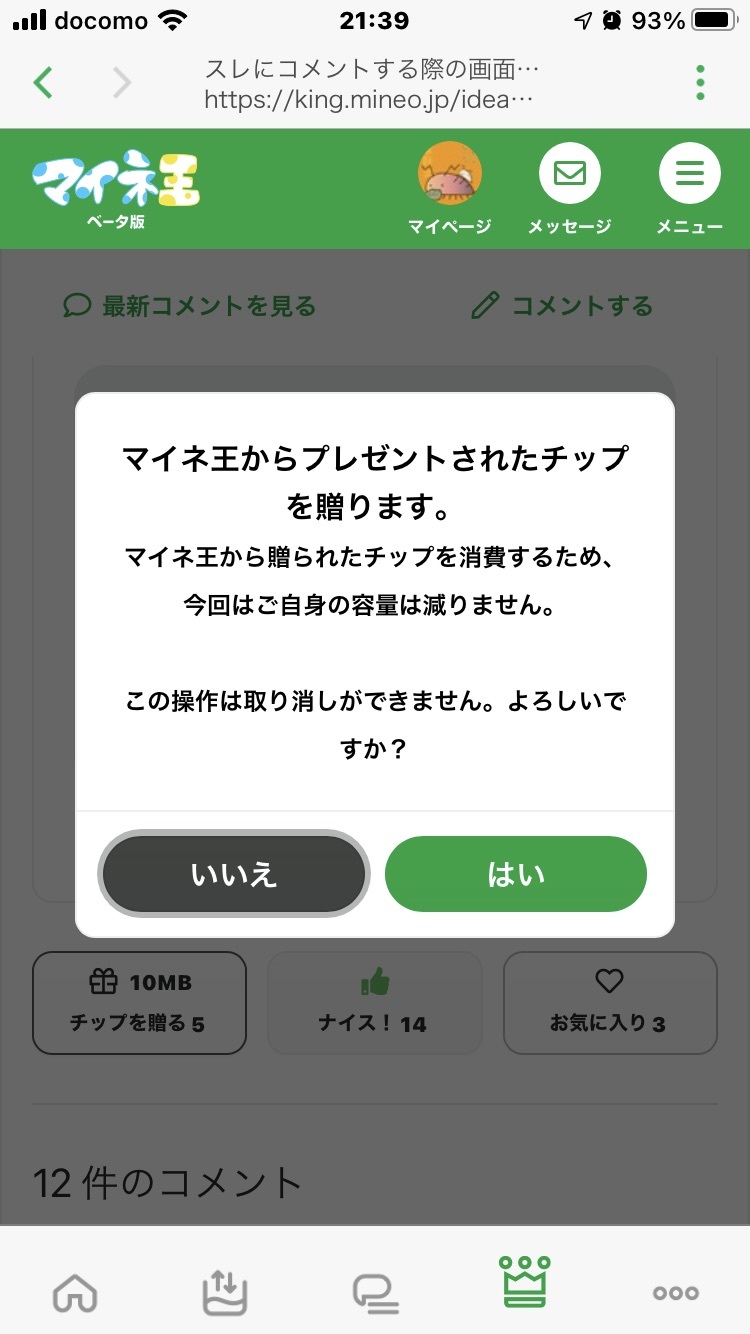Confirm sending the chip with はい
The width and height of the screenshot is (750, 1334).
(515, 874)
